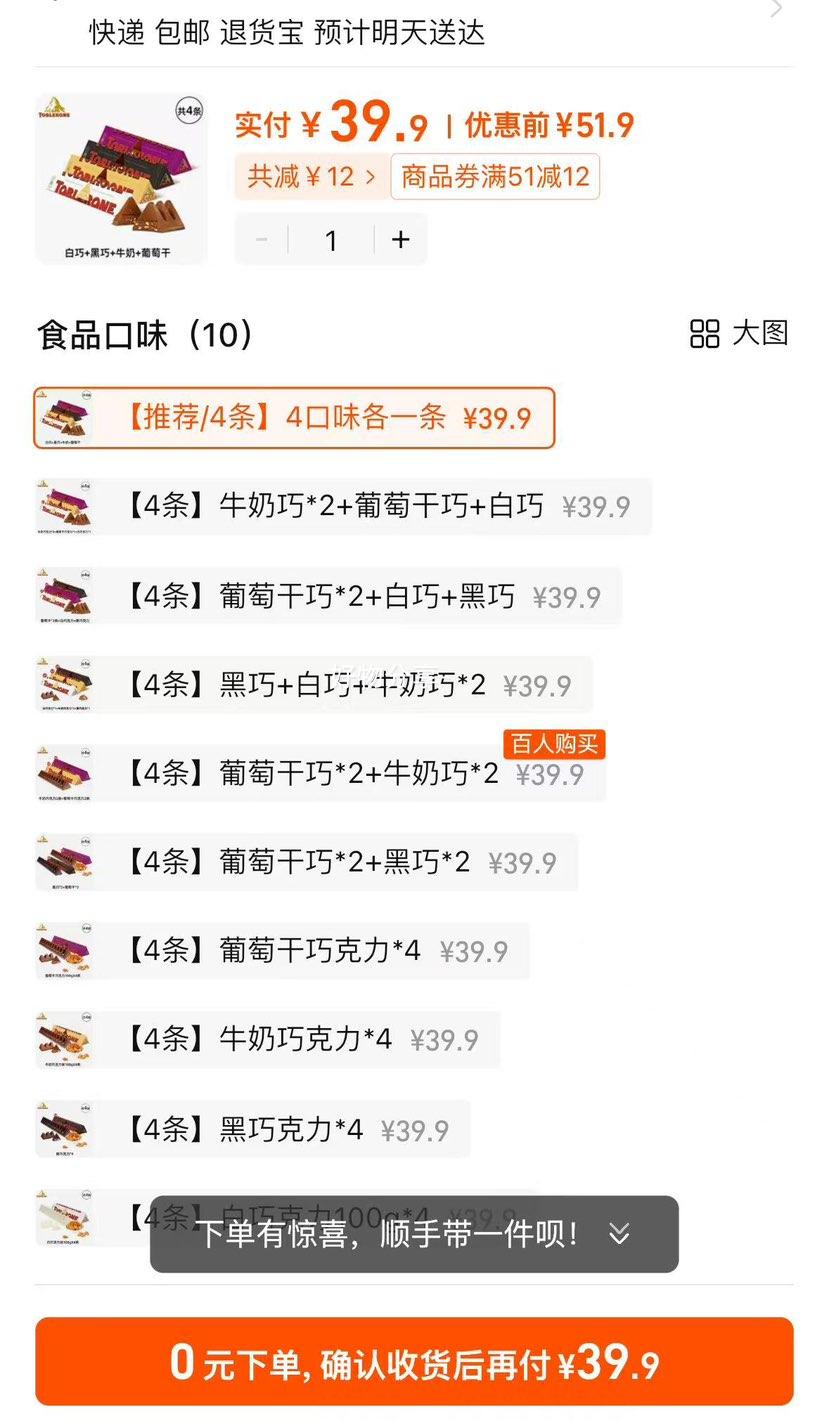Click thumbnail beside 白巧克力100g*4 option
829x1421 pixels.
pos(66,1218)
